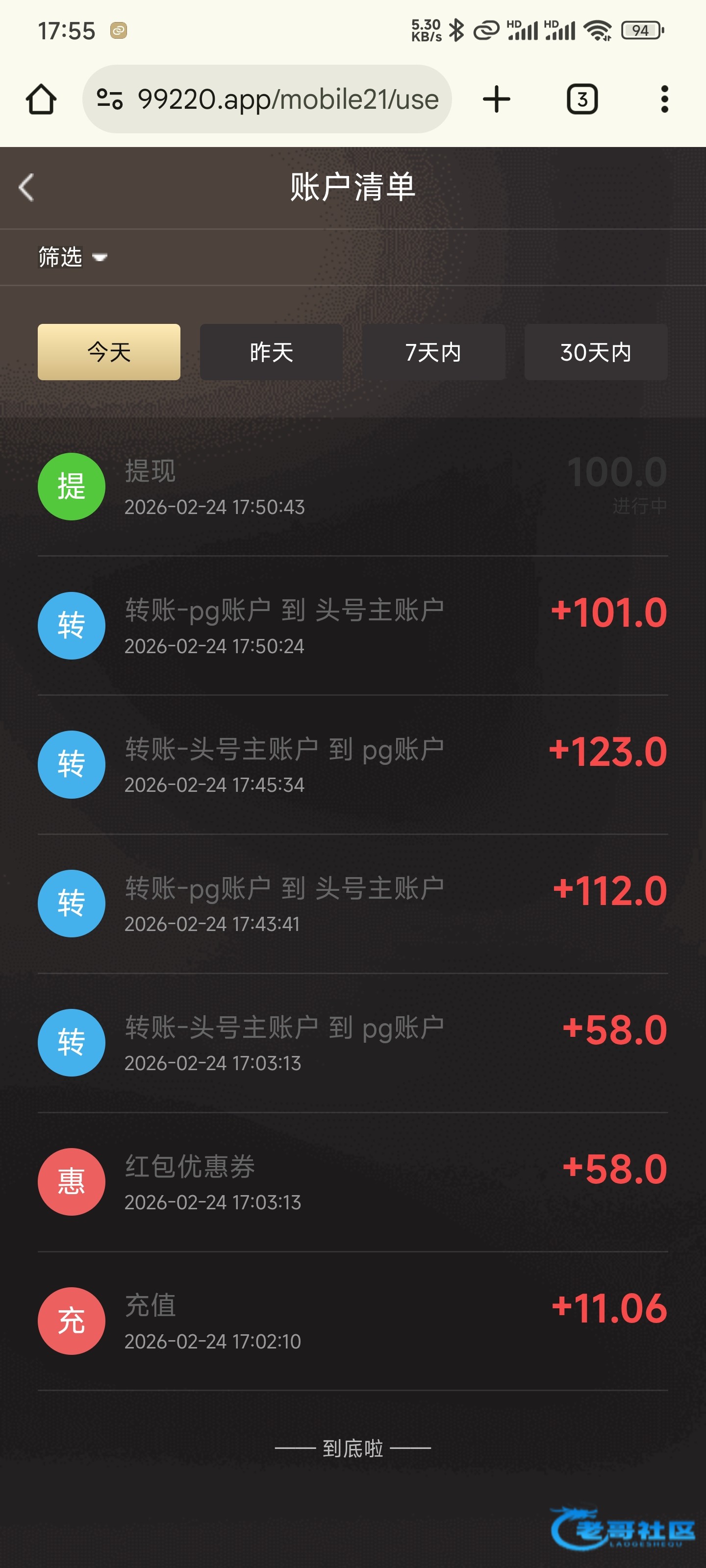Open the browser overflow menu
This screenshot has width=706, height=1568.
coord(665,99)
